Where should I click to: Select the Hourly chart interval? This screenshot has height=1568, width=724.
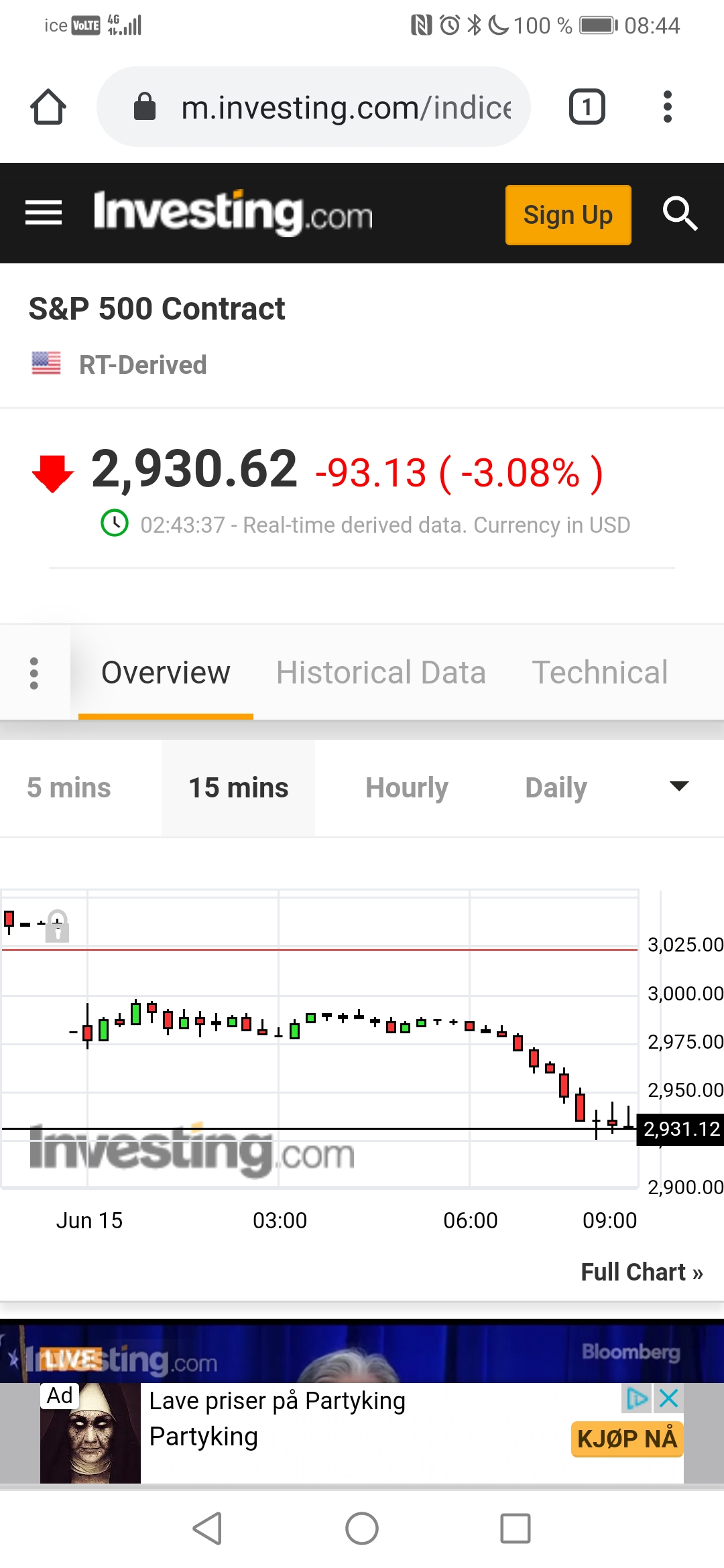click(407, 788)
